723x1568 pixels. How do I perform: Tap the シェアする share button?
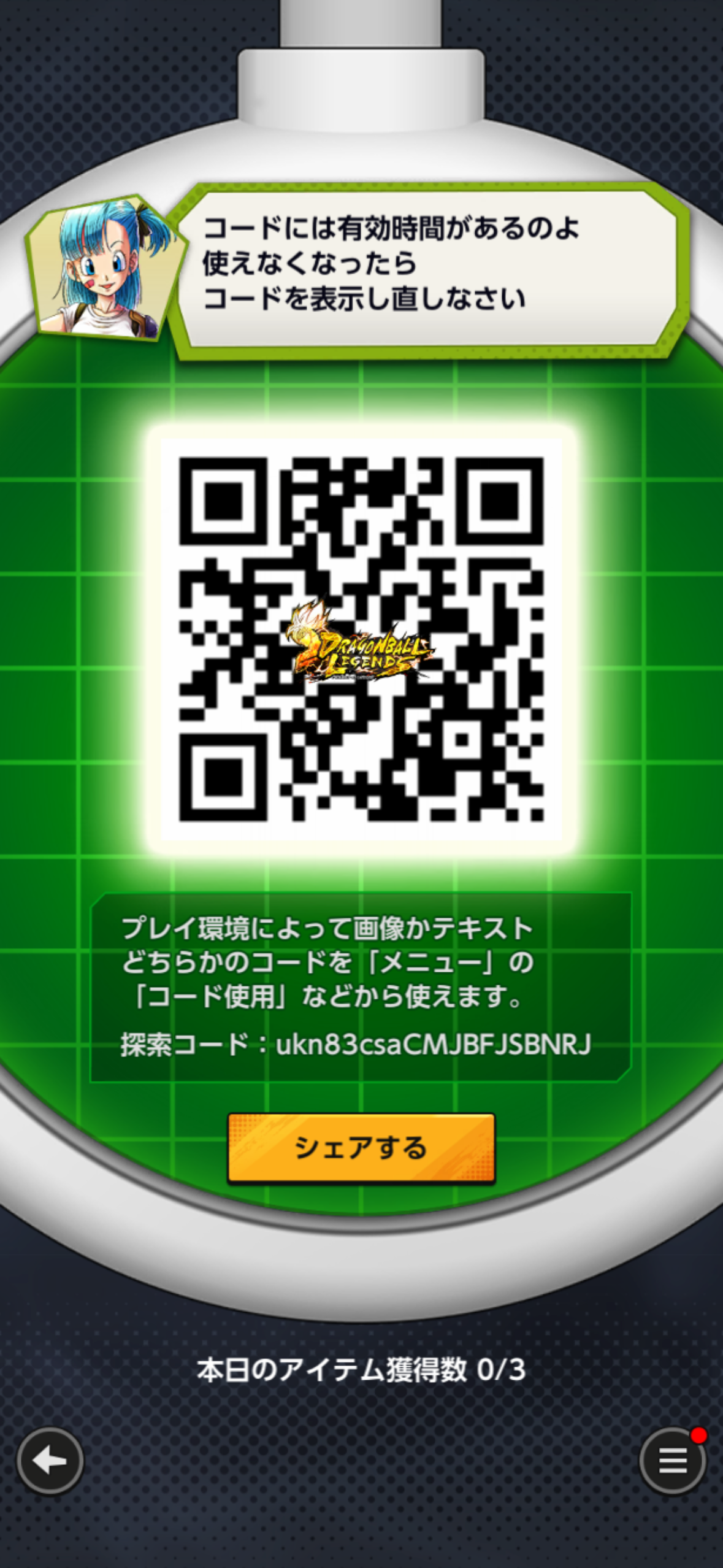[x=361, y=1147]
